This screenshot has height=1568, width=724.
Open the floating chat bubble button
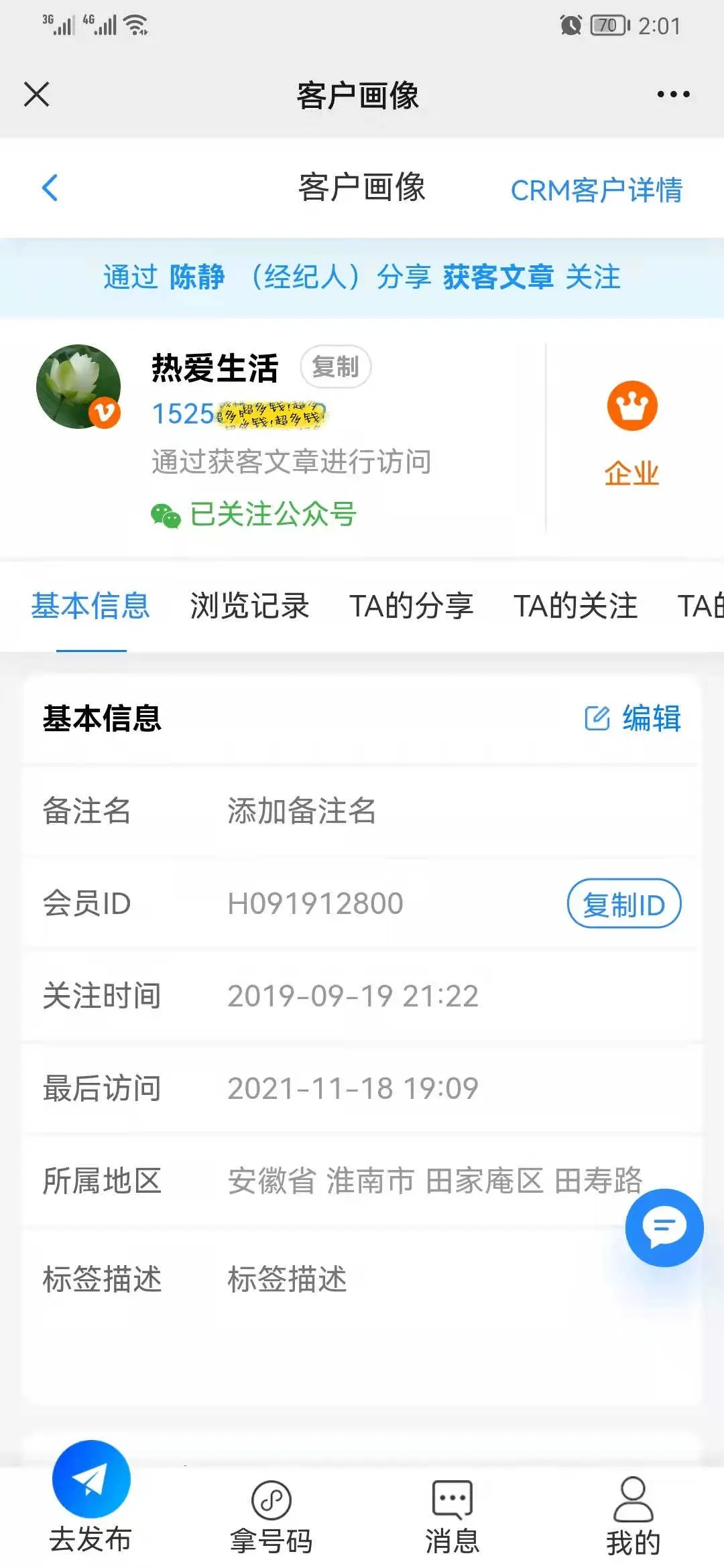(x=664, y=1228)
